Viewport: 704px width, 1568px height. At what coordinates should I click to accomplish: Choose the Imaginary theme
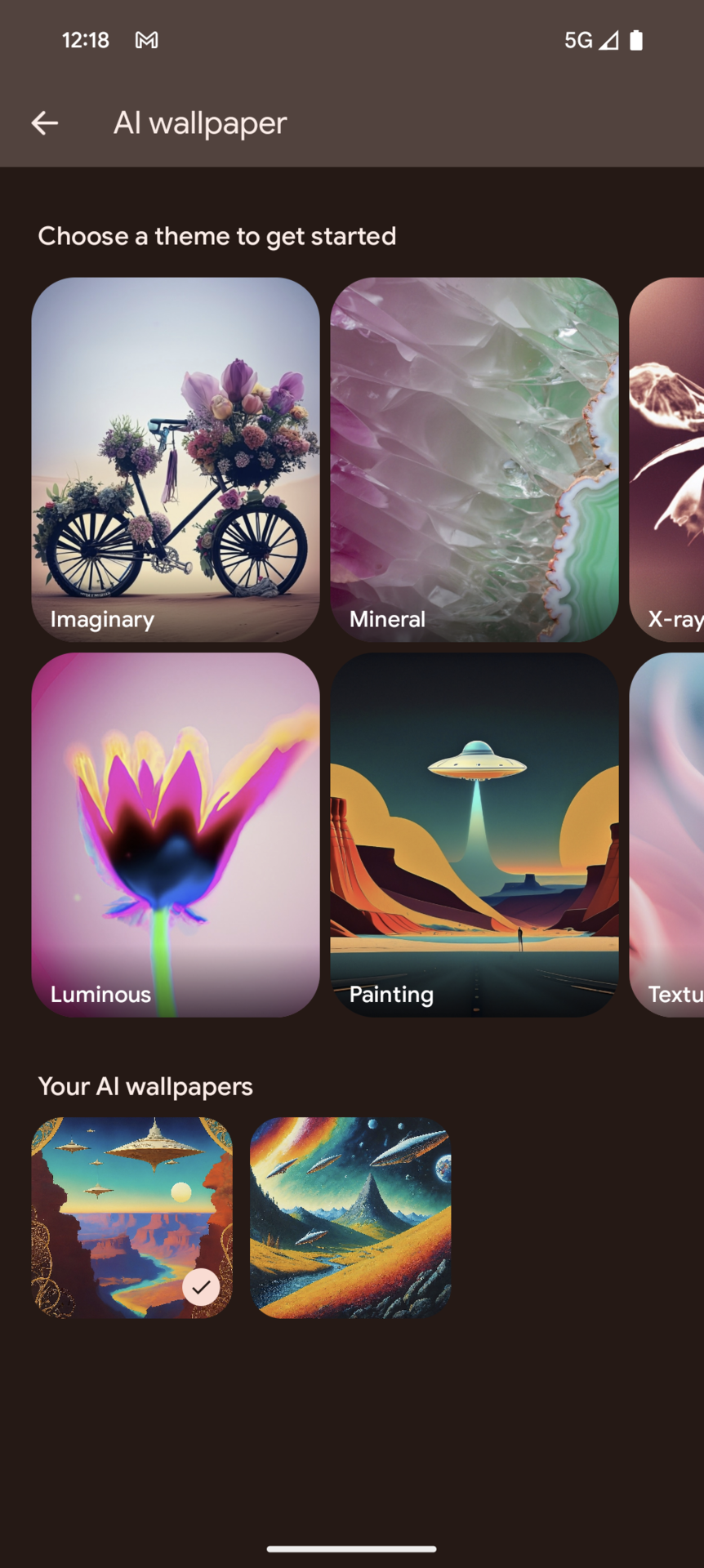tap(175, 459)
